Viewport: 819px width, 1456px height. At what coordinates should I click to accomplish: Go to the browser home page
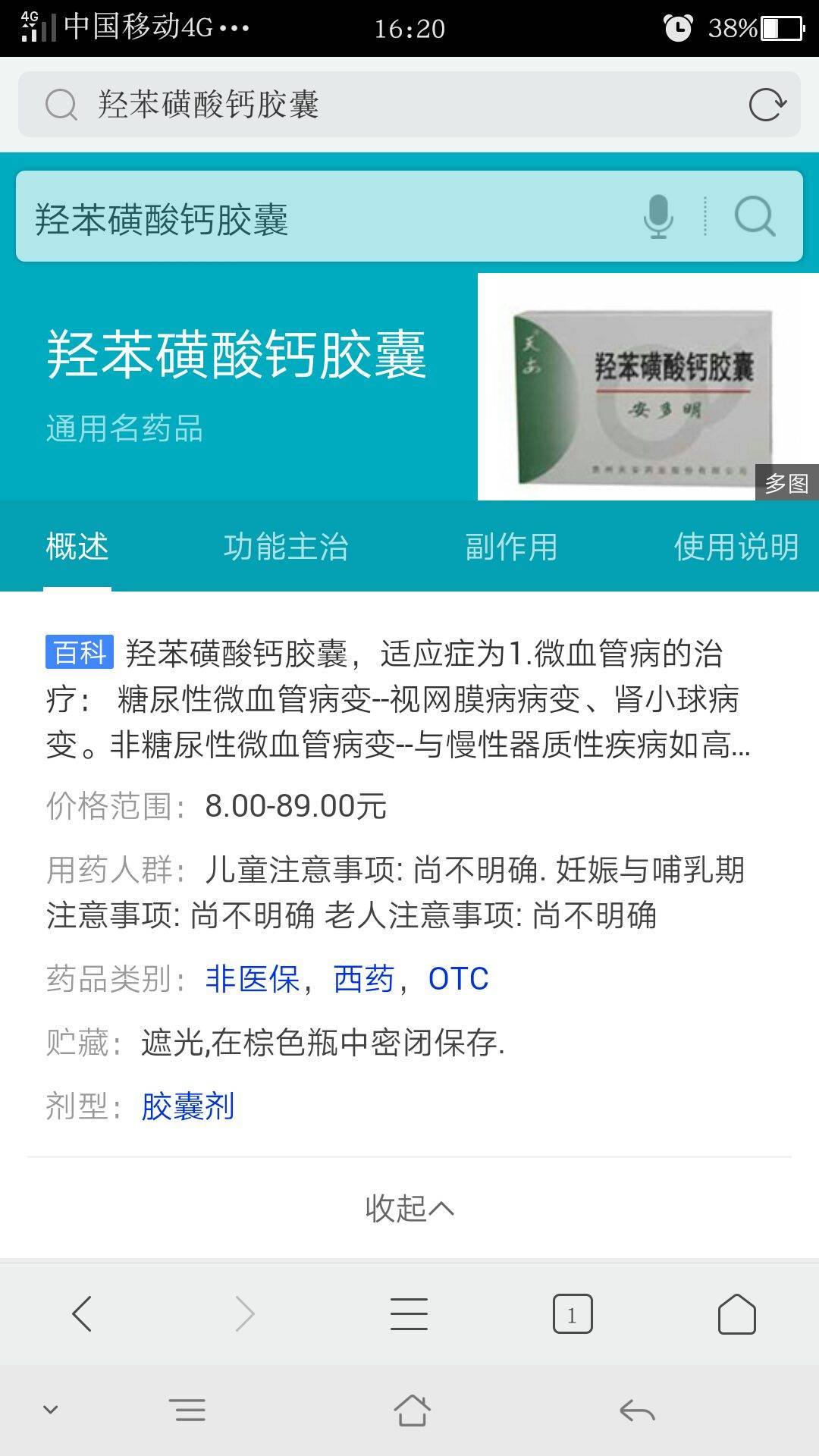(x=736, y=1313)
